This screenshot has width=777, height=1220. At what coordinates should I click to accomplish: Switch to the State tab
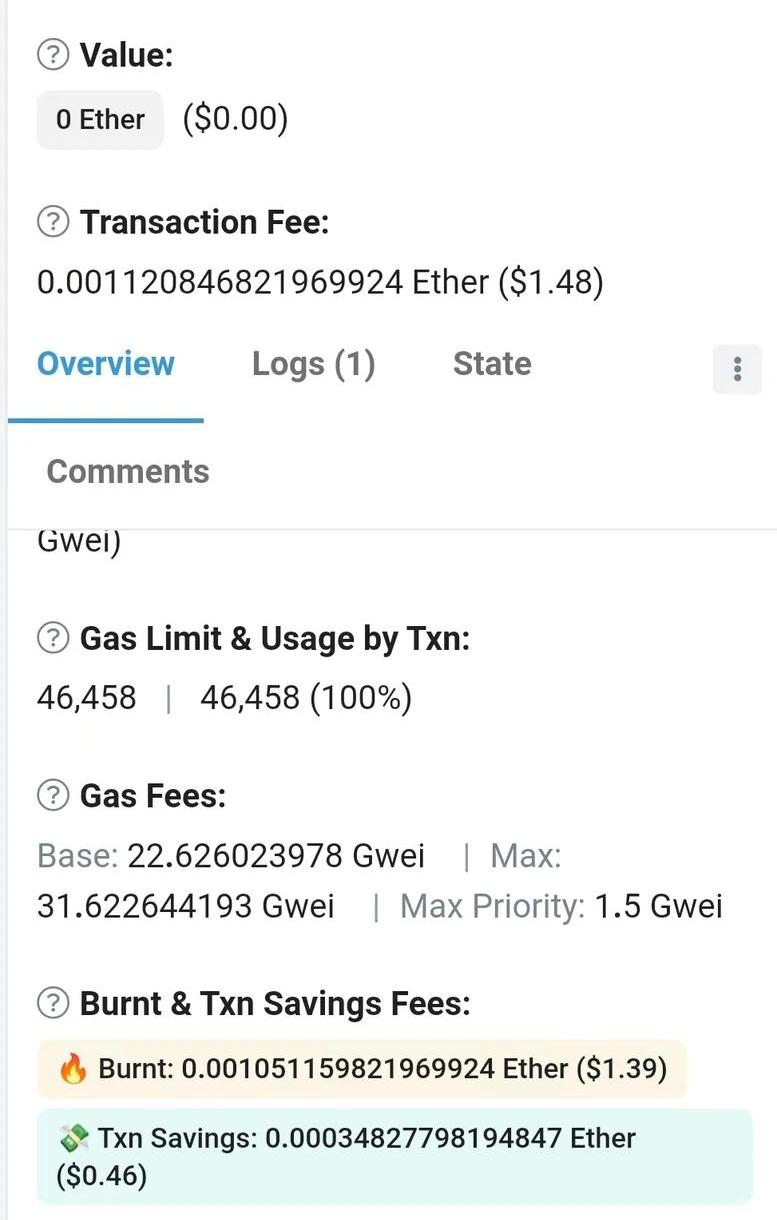[491, 364]
